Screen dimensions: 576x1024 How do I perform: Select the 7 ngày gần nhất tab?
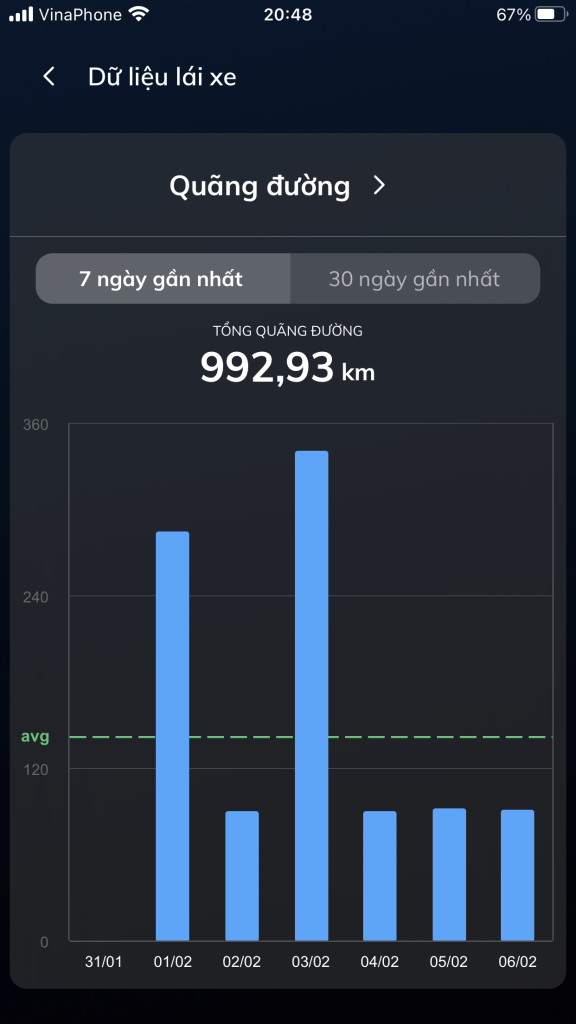tap(163, 279)
